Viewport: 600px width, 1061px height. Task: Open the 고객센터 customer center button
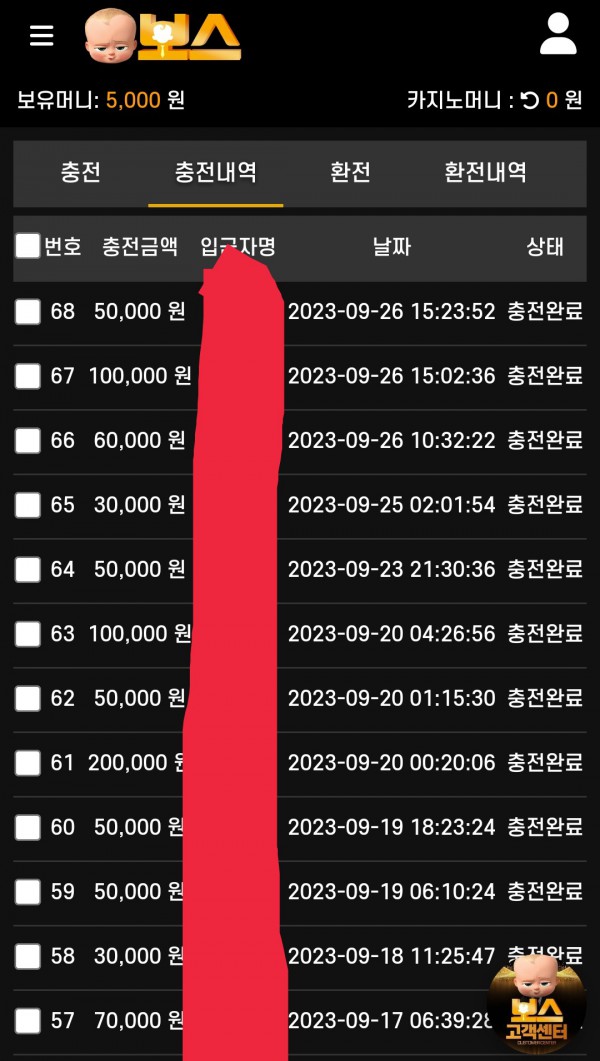[536, 1004]
